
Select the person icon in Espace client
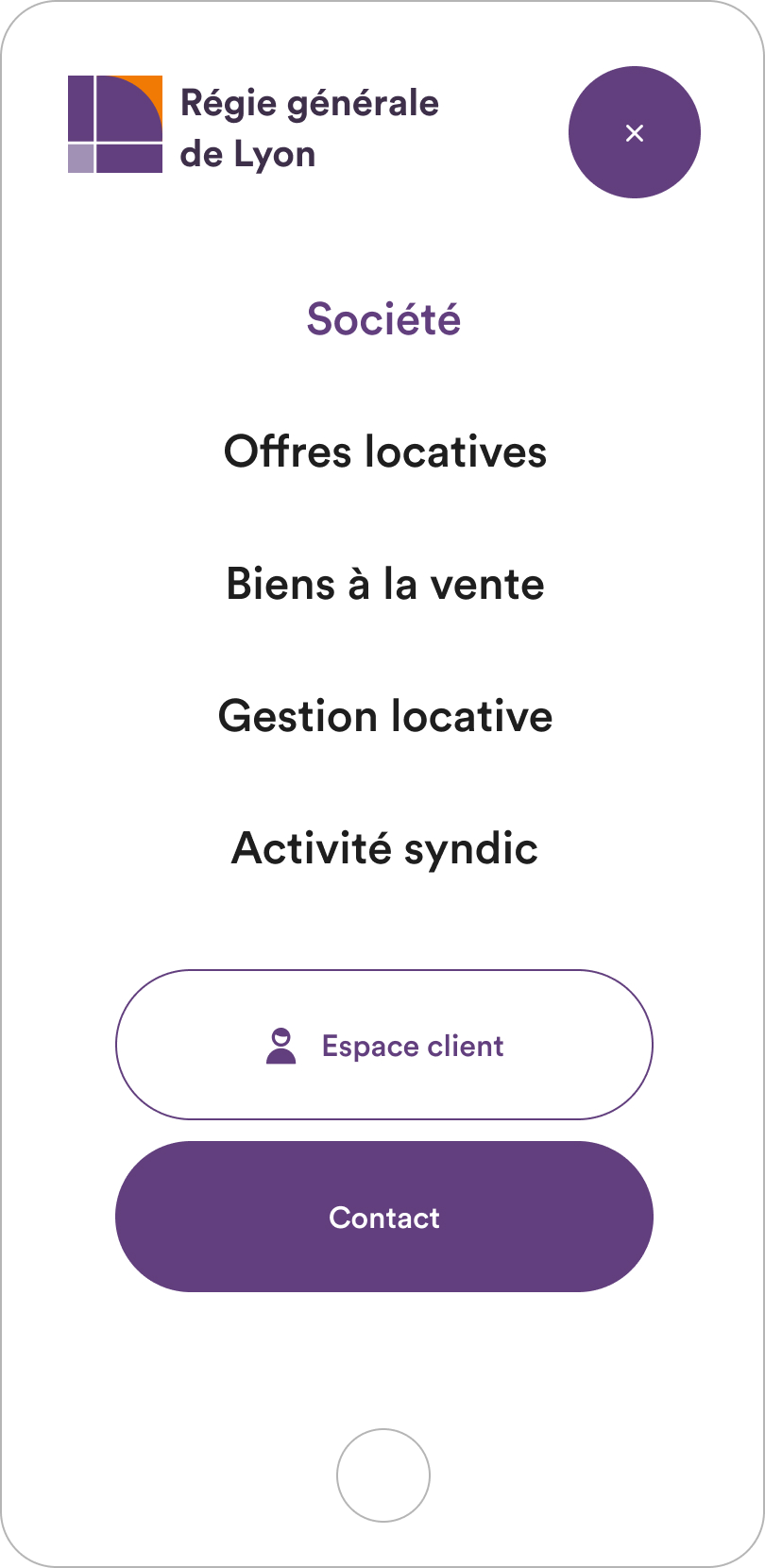(x=280, y=1044)
